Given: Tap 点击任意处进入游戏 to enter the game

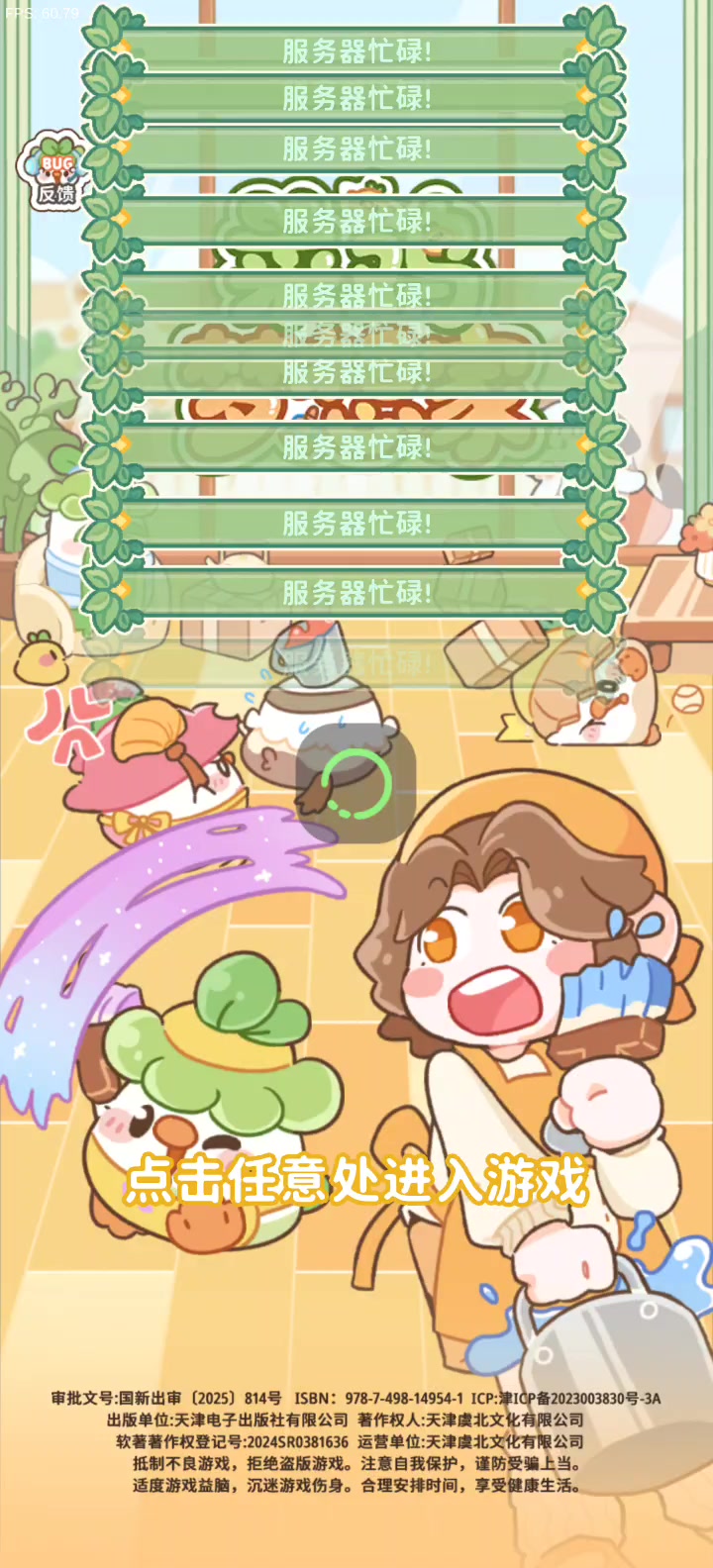Looking at the screenshot, I should [x=356, y=1178].
